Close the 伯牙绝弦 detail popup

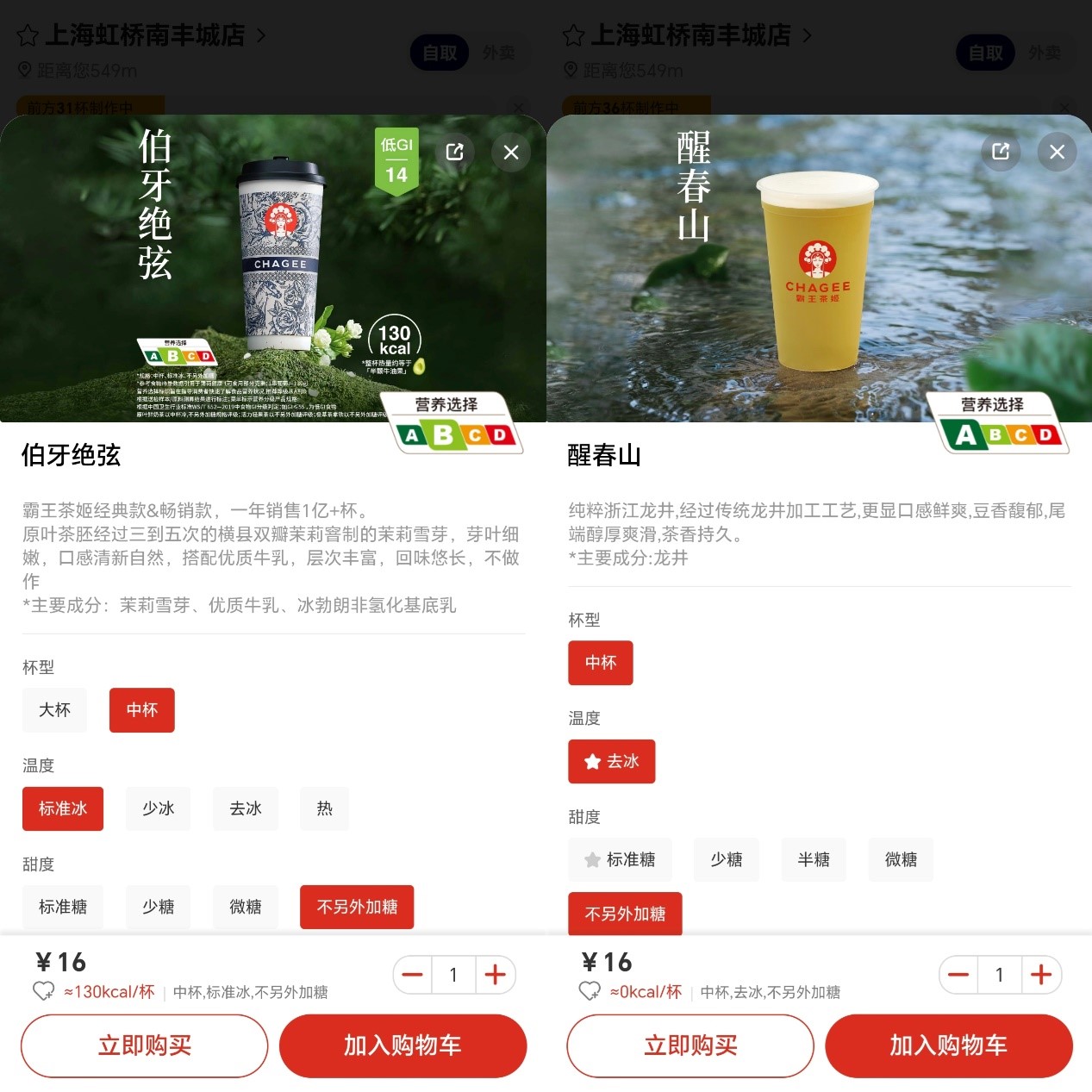click(511, 153)
